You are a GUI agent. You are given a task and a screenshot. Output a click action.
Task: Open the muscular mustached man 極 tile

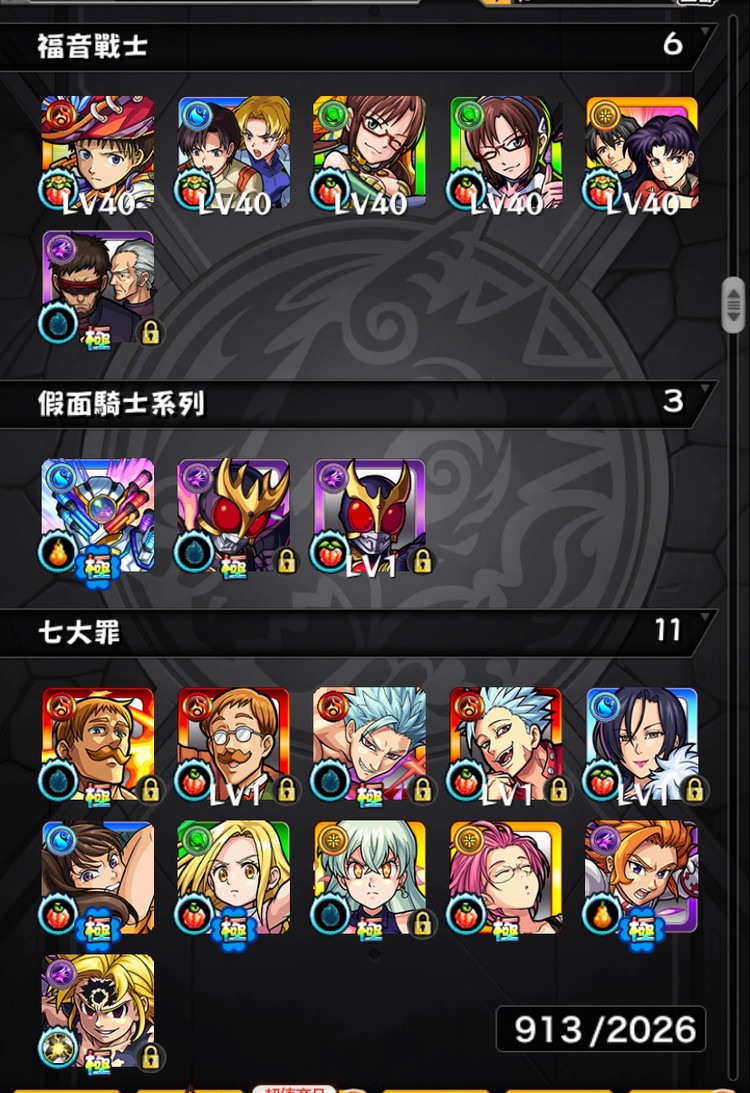[98, 743]
